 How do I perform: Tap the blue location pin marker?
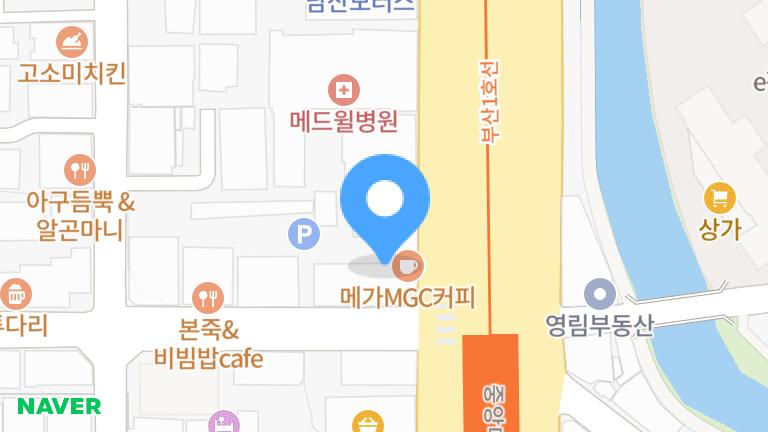[x=385, y=202]
